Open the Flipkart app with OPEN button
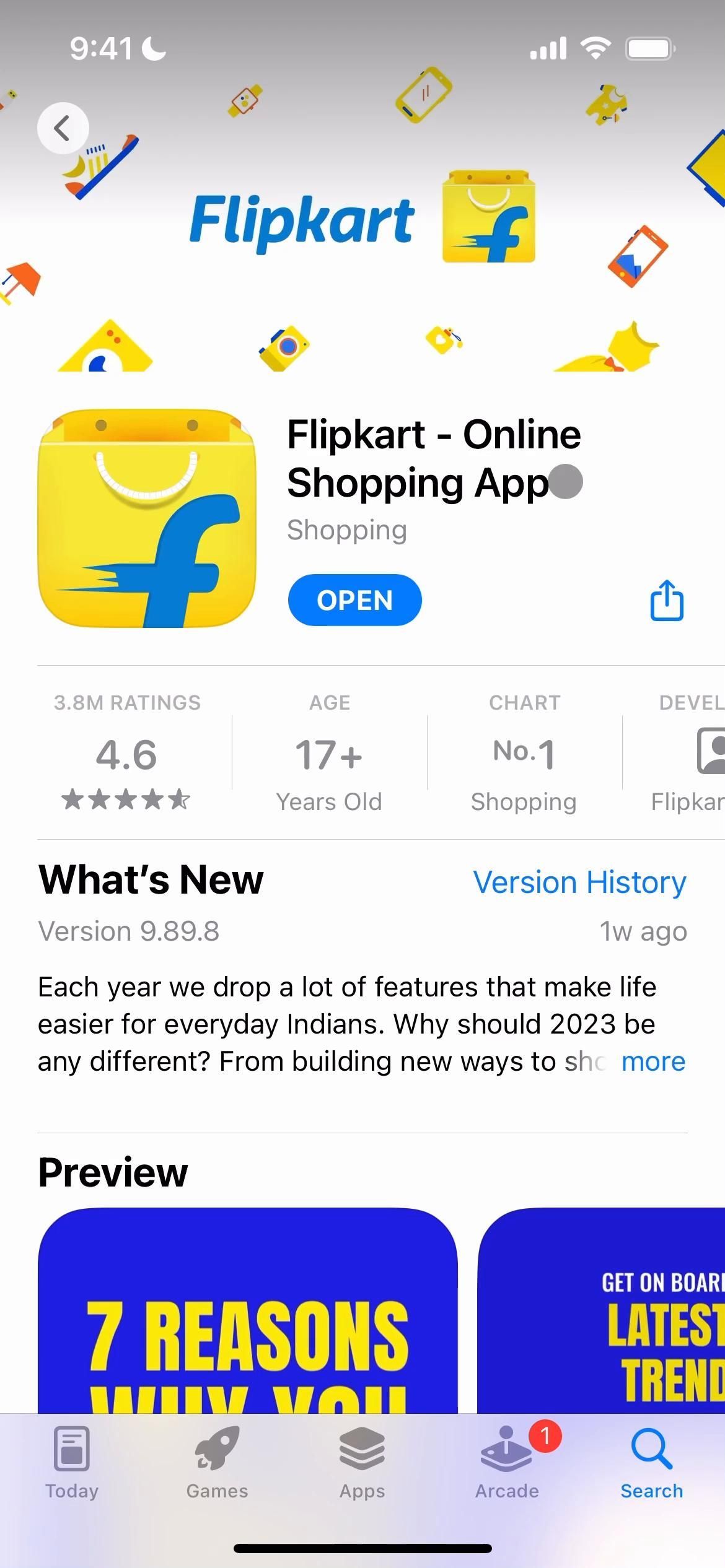 pyautogui.click(x=354, y=600)
